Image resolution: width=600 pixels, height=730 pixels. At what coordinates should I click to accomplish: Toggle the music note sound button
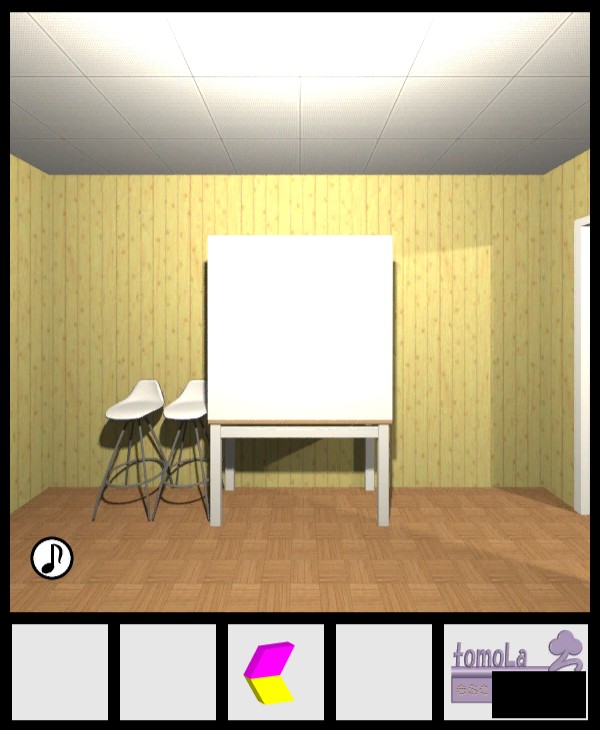(x=52, y=558)
